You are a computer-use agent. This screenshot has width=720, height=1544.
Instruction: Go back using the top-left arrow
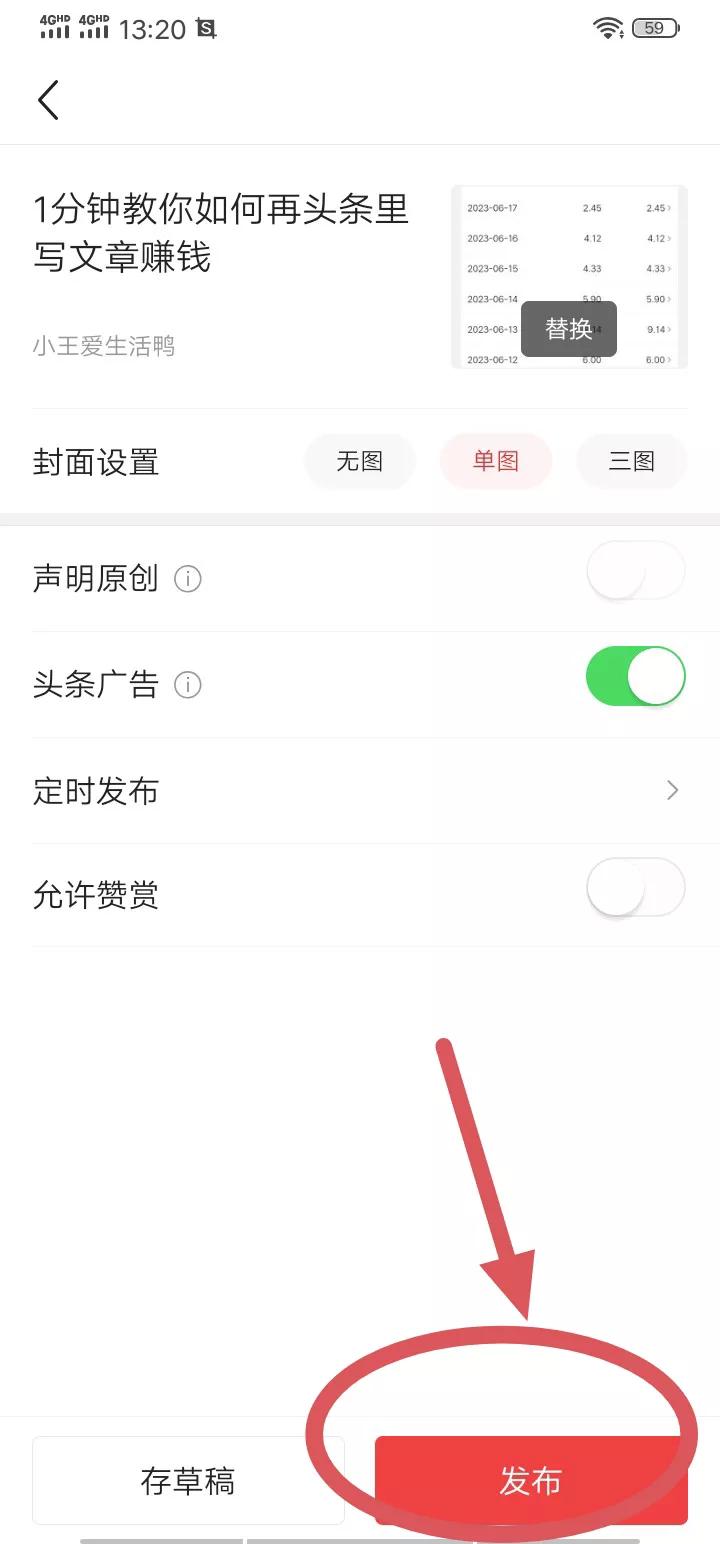(x=47, y=99)
